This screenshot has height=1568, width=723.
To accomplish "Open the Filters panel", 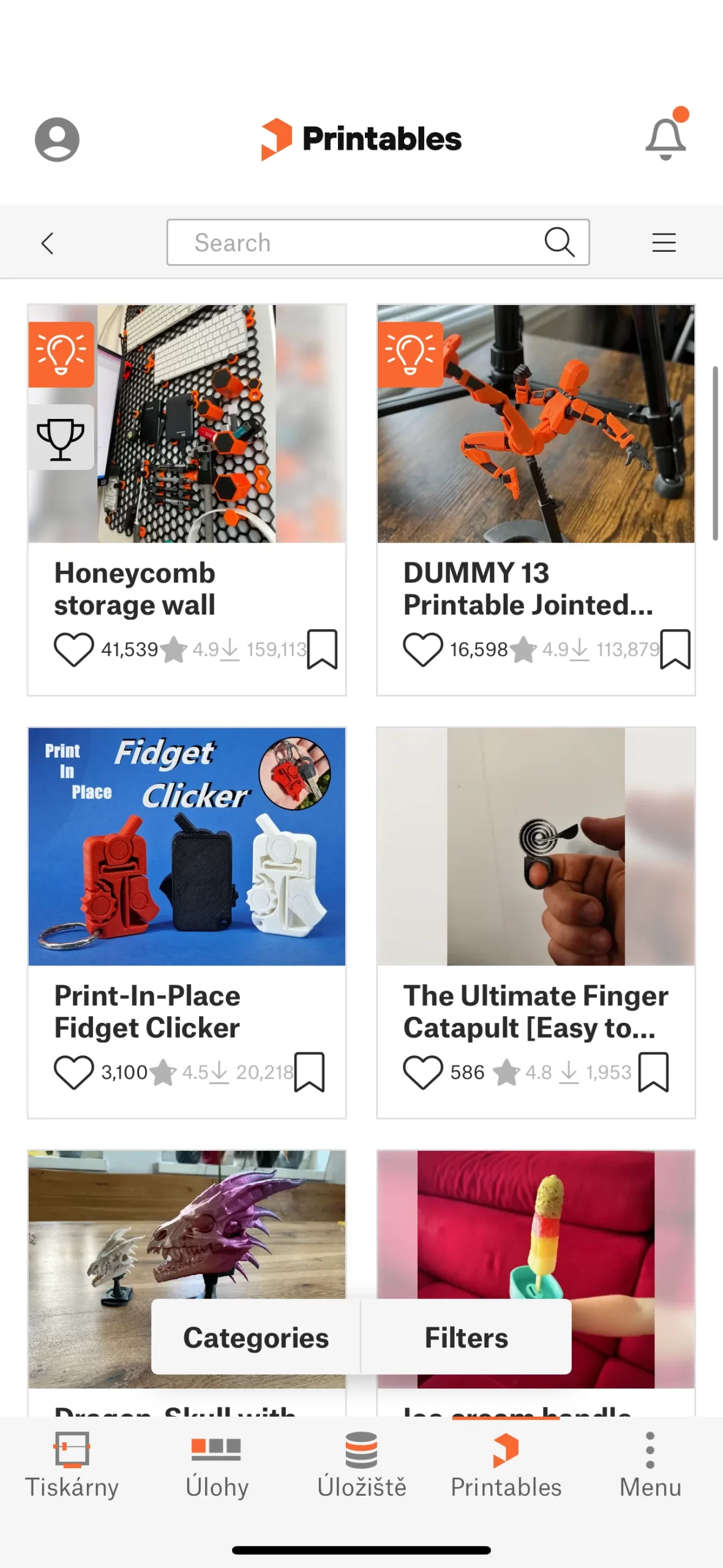I will (466, 1338).
